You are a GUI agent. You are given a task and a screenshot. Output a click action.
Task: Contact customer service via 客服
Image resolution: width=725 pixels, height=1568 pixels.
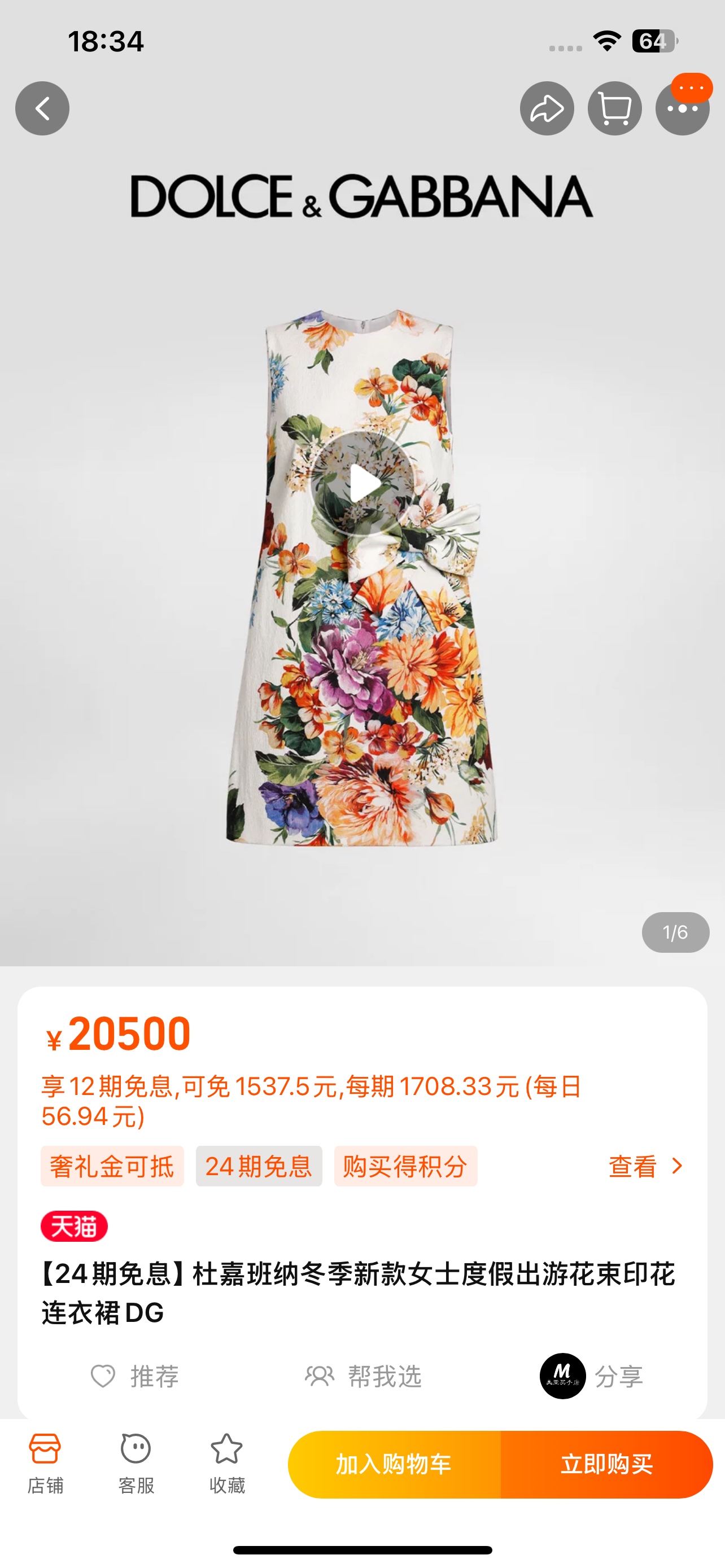click(x=136, y=1464)
